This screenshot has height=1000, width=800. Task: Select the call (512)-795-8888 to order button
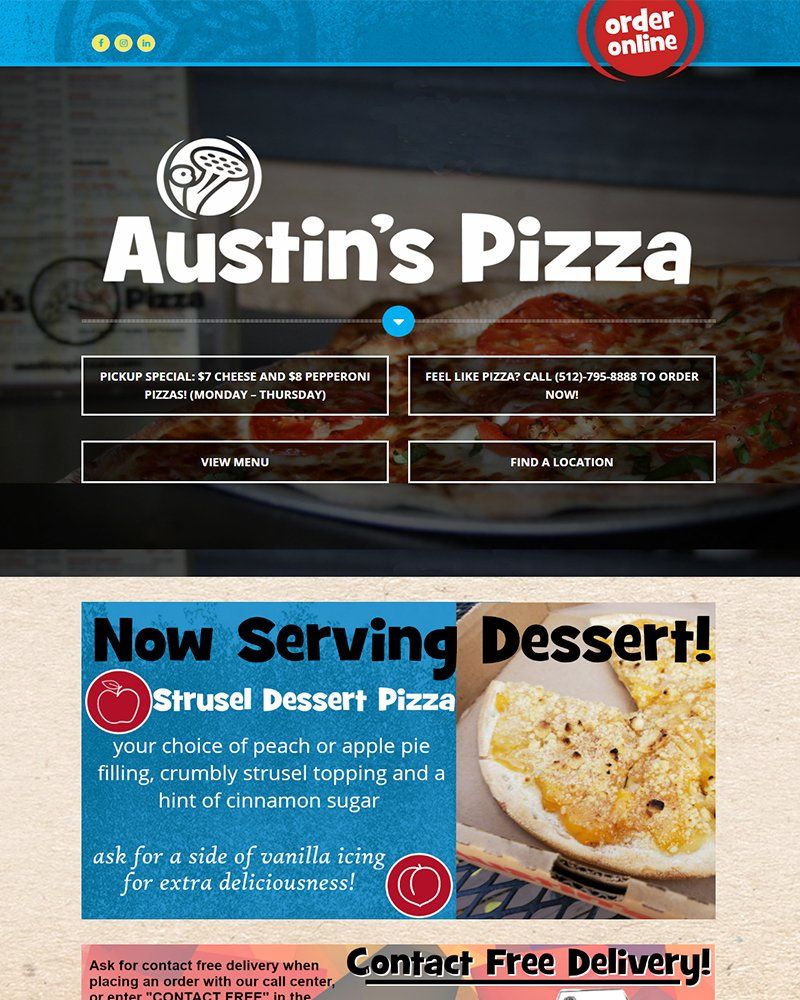[561, 385]
